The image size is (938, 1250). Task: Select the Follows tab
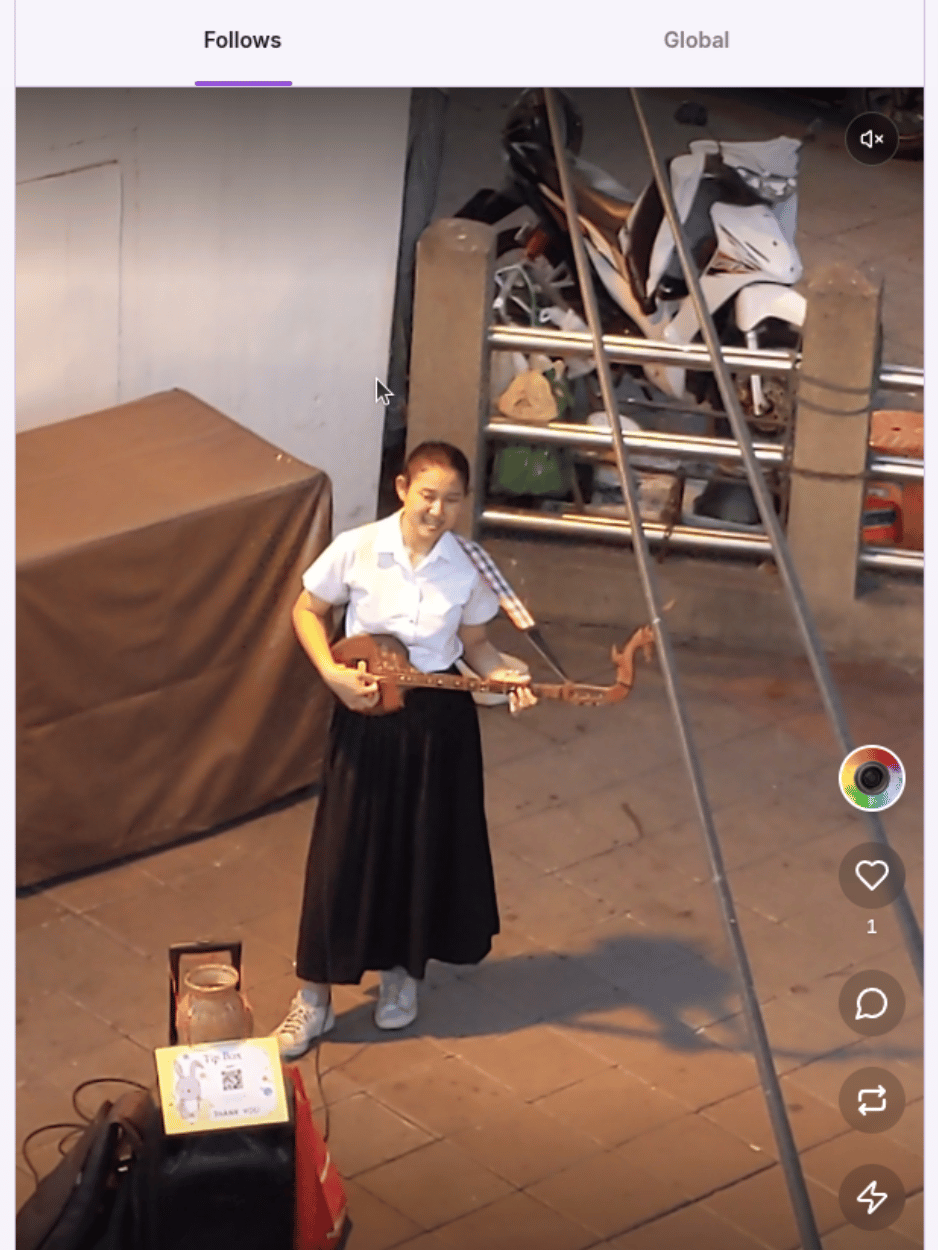[242, 41]
